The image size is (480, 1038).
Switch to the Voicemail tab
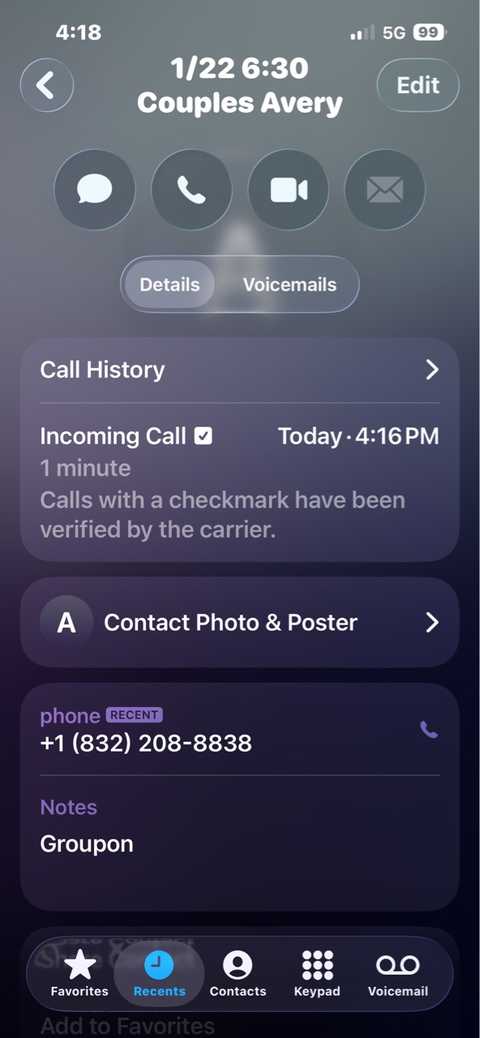(x=398, y=973)
